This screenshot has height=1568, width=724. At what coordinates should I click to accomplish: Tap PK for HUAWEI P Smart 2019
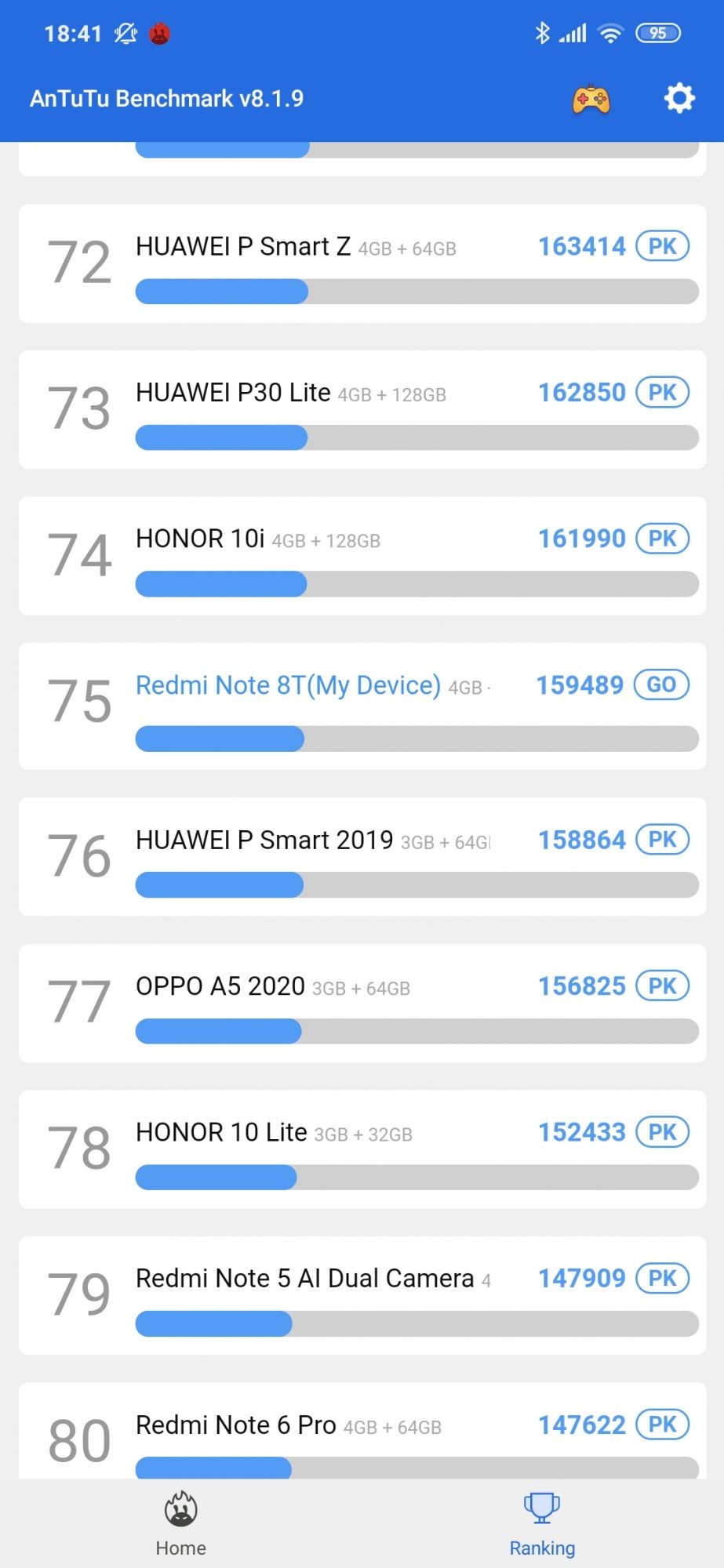pos(662,840)
